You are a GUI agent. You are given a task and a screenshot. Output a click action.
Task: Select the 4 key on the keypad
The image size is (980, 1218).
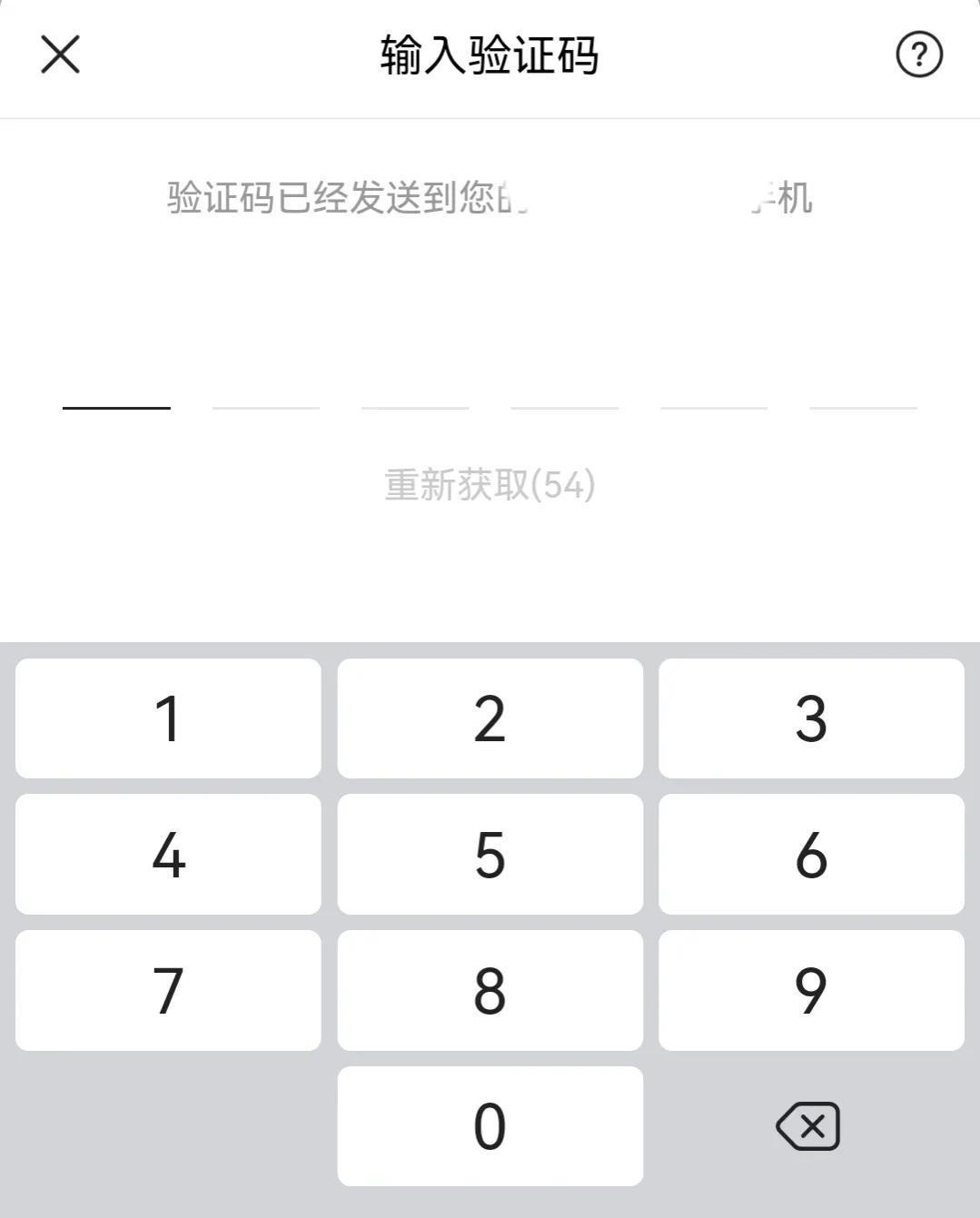point(168,854)
